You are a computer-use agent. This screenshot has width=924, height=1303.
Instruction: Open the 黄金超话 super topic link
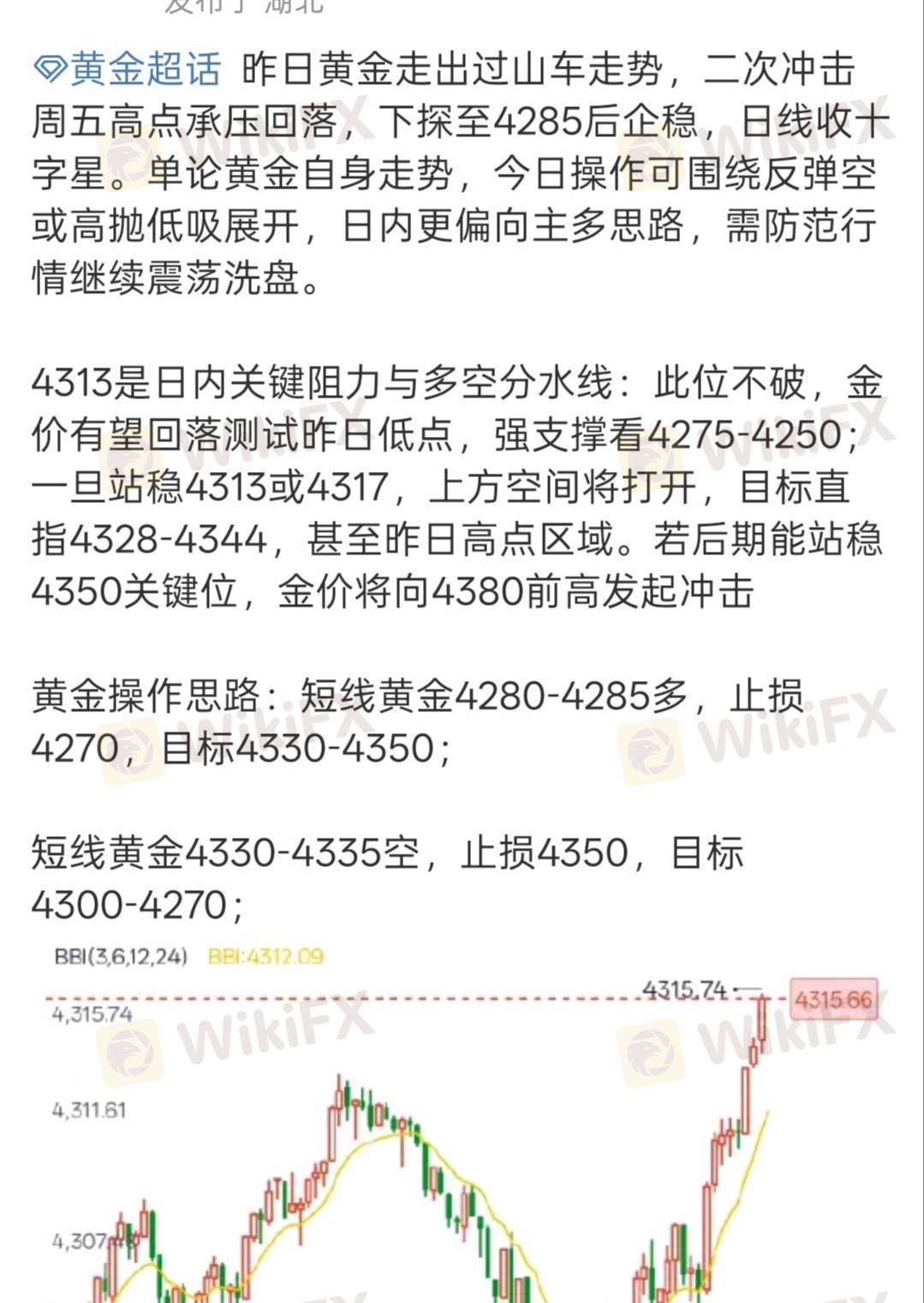tap(127, 70)
